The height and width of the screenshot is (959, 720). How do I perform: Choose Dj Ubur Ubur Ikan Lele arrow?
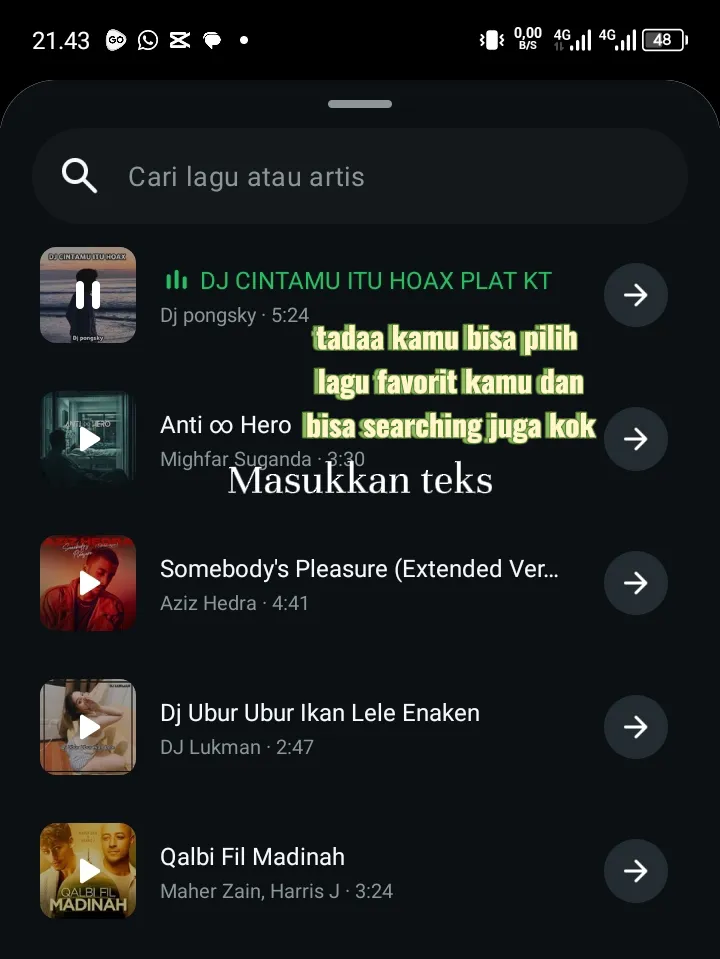coord(635,727)
